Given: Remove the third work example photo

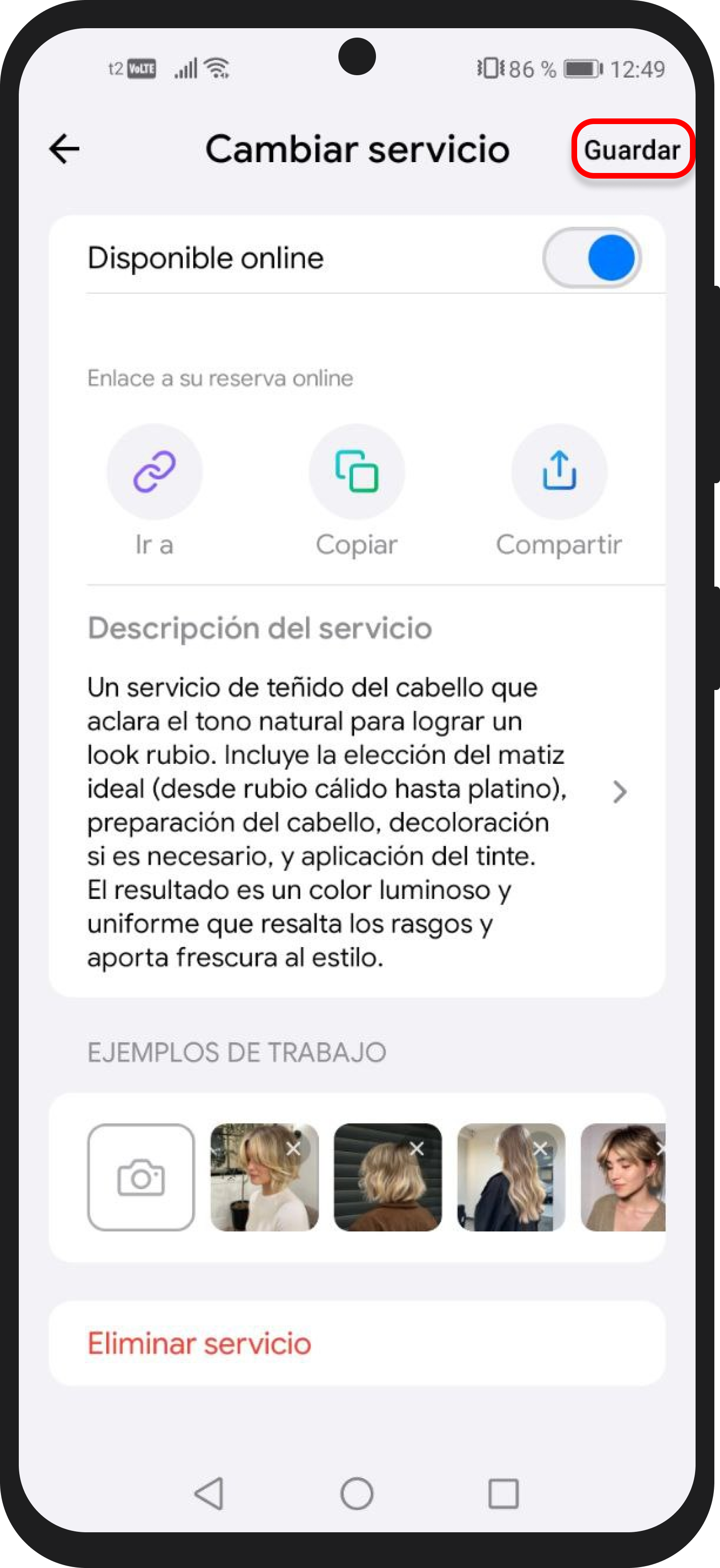Looking at the screenshot, I should click(540, 1148).
